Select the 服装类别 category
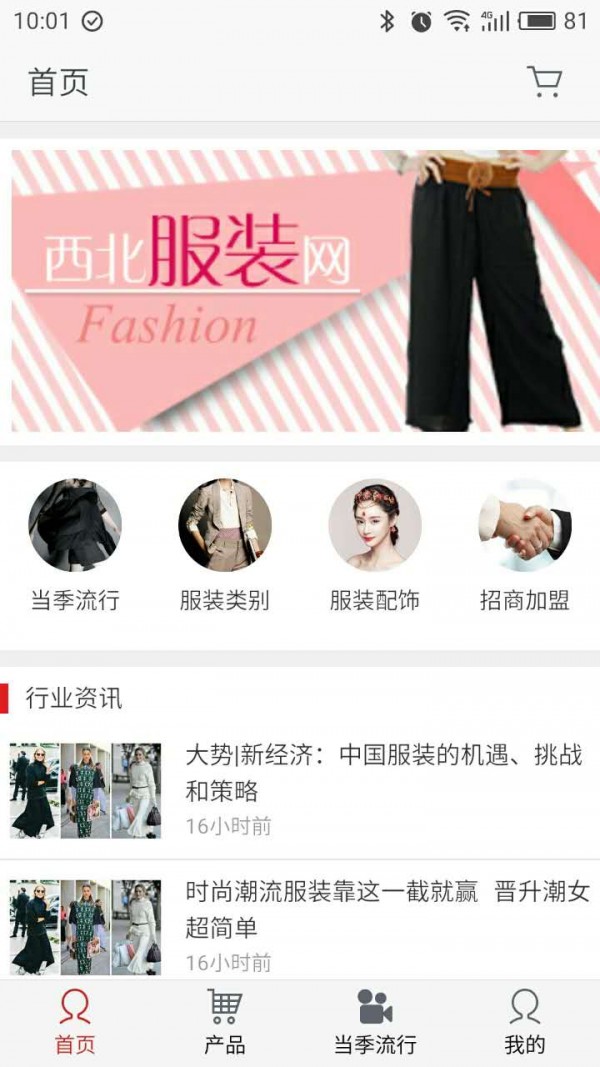The image size is (600, 1067). point(225,525)
